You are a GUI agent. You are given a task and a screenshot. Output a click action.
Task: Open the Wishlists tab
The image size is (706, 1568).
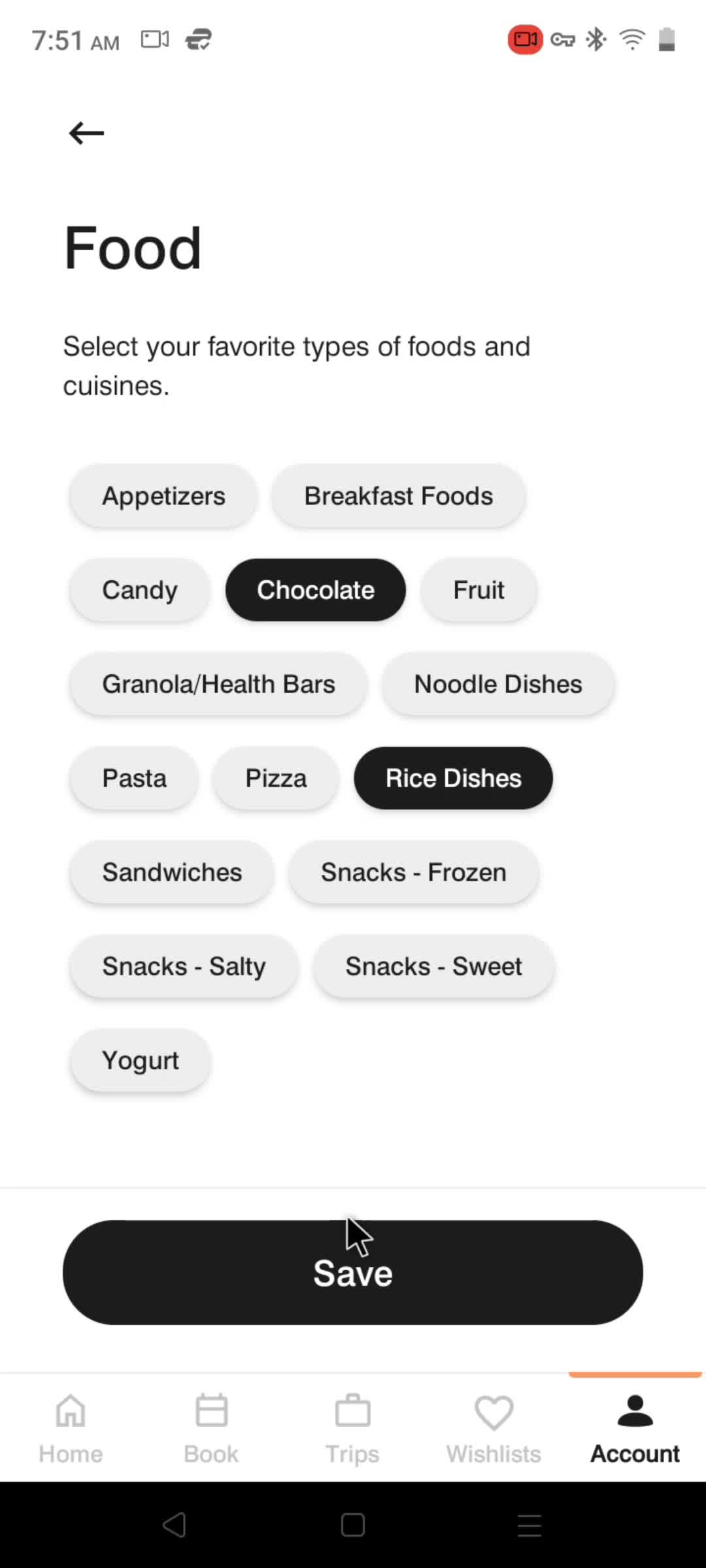pos(494,1428)
